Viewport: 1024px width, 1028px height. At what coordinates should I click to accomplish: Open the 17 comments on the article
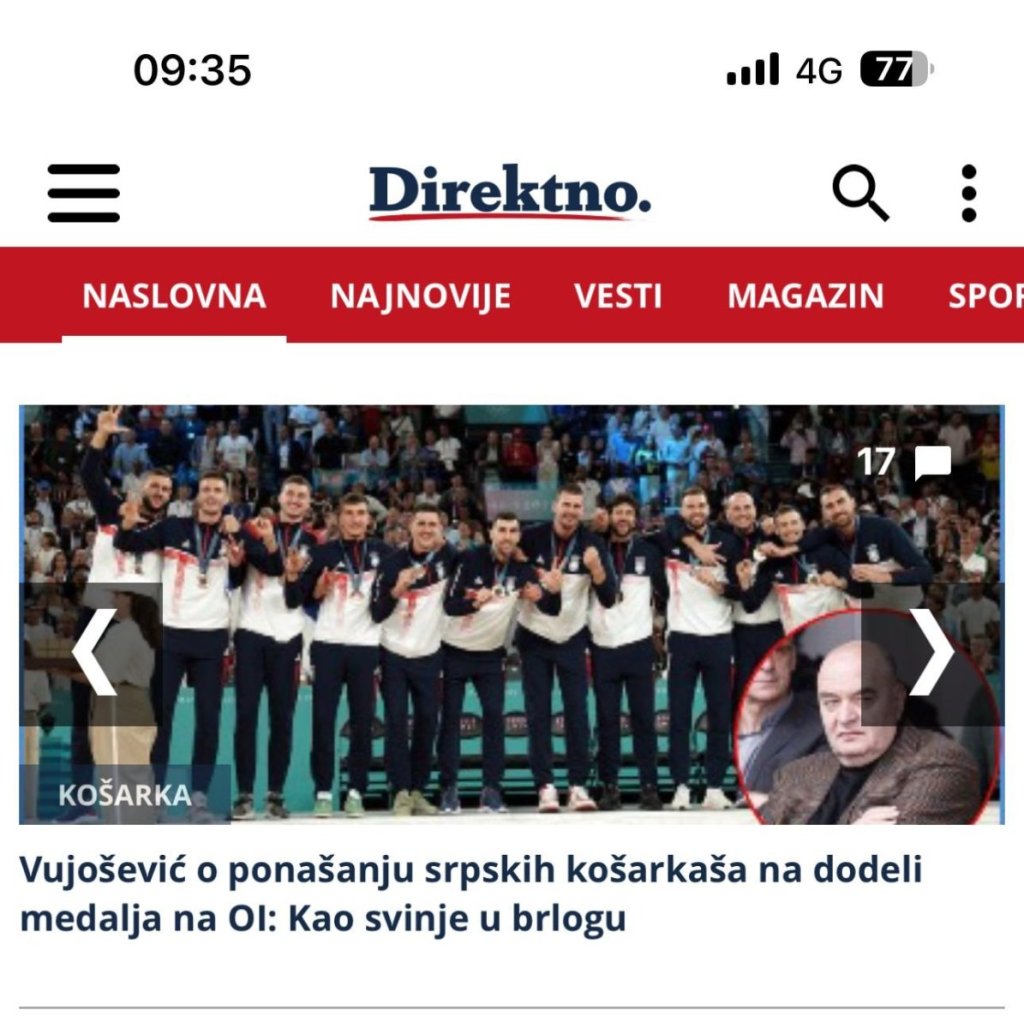coord(904,462)
